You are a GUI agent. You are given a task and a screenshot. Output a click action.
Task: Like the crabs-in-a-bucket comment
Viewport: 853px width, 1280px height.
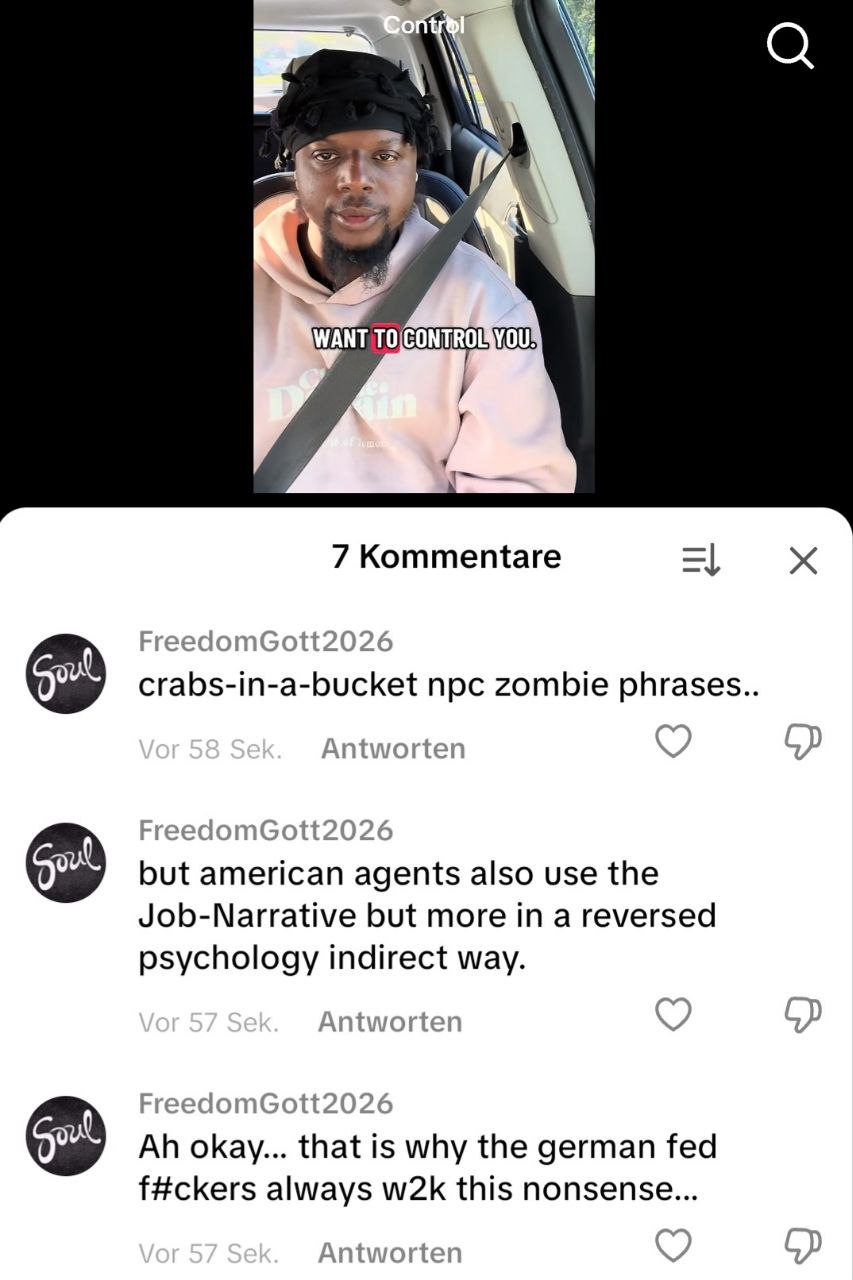coord(673,741)
